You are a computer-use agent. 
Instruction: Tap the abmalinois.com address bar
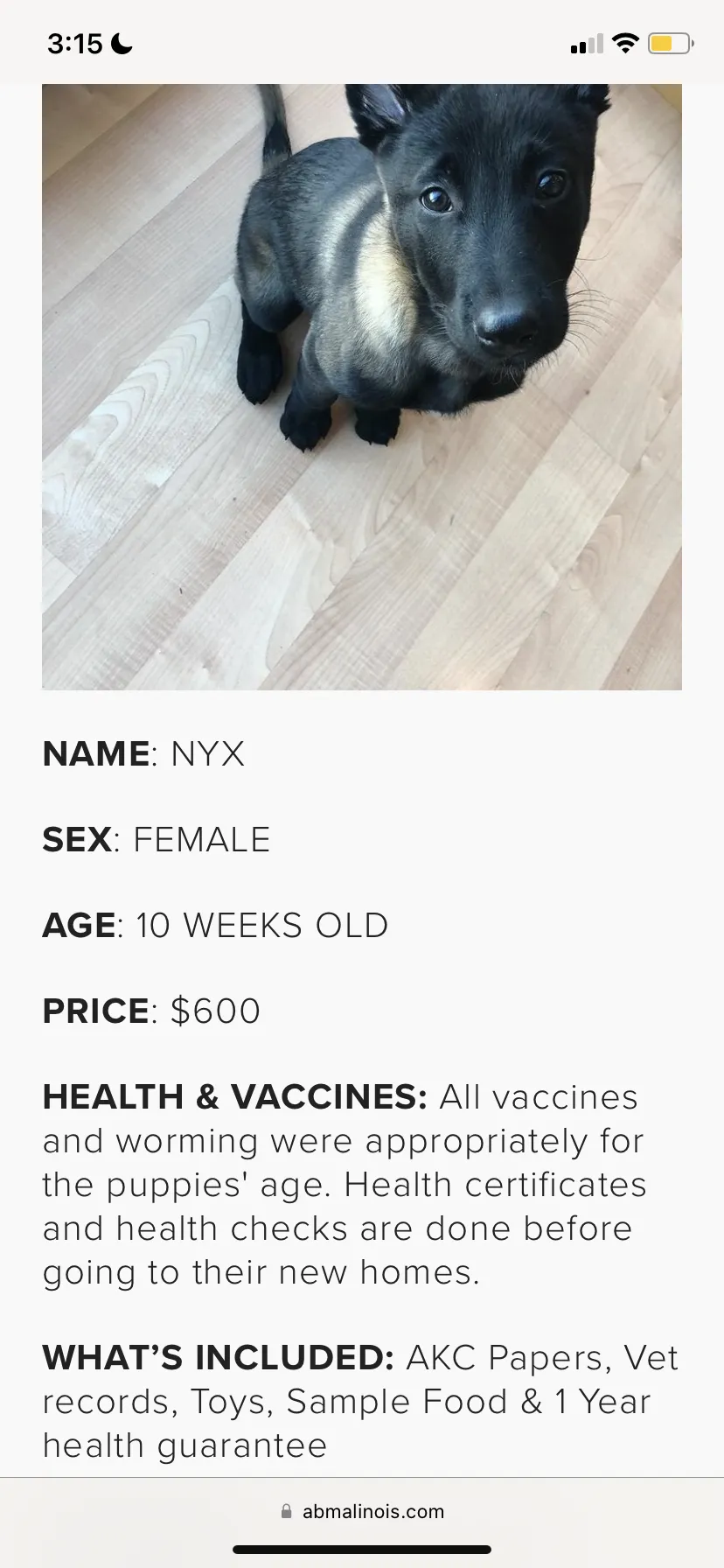click(x=362, y=1511)
